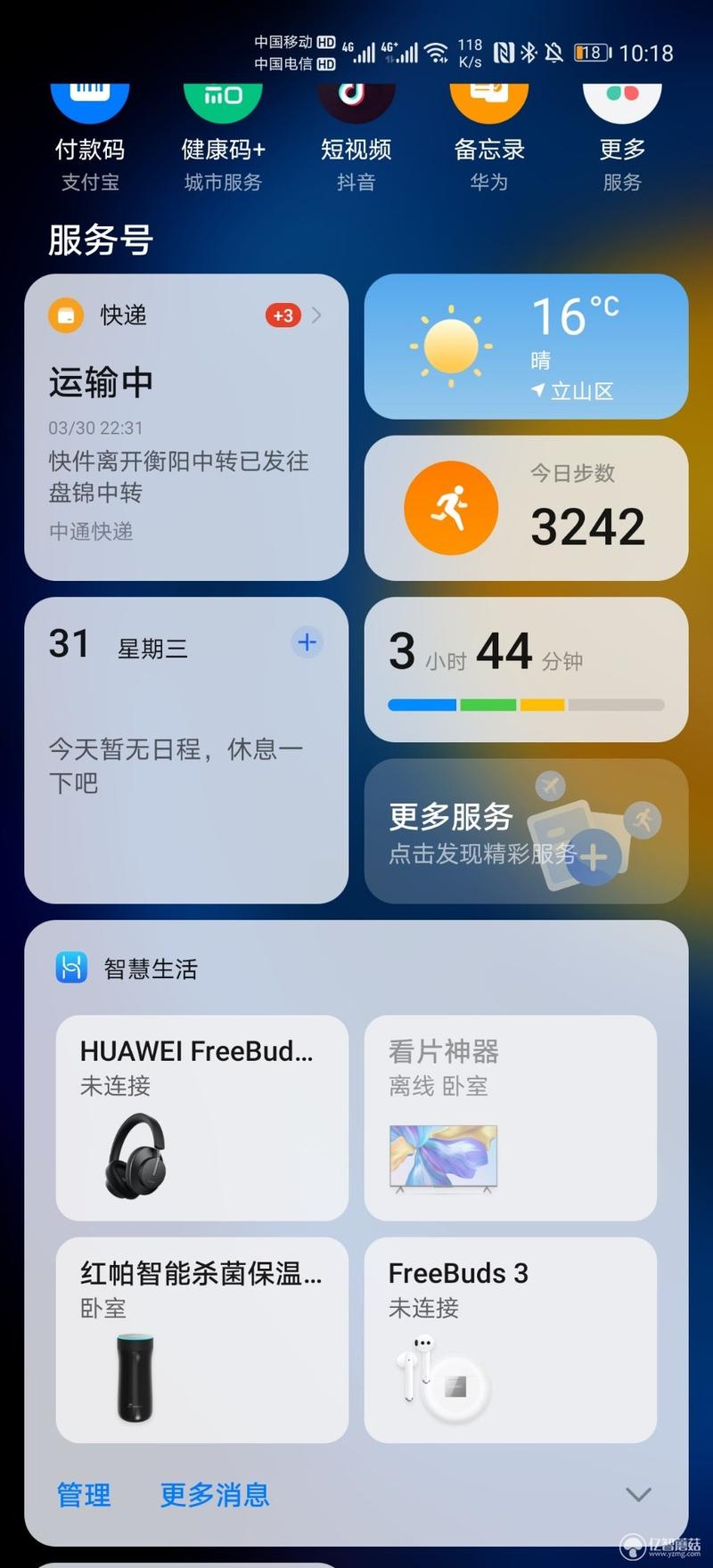Open the 16°C 立山区 weather card
This screenshot has height=1568, width=713.
pyautogui.click(x=526, y=347)
